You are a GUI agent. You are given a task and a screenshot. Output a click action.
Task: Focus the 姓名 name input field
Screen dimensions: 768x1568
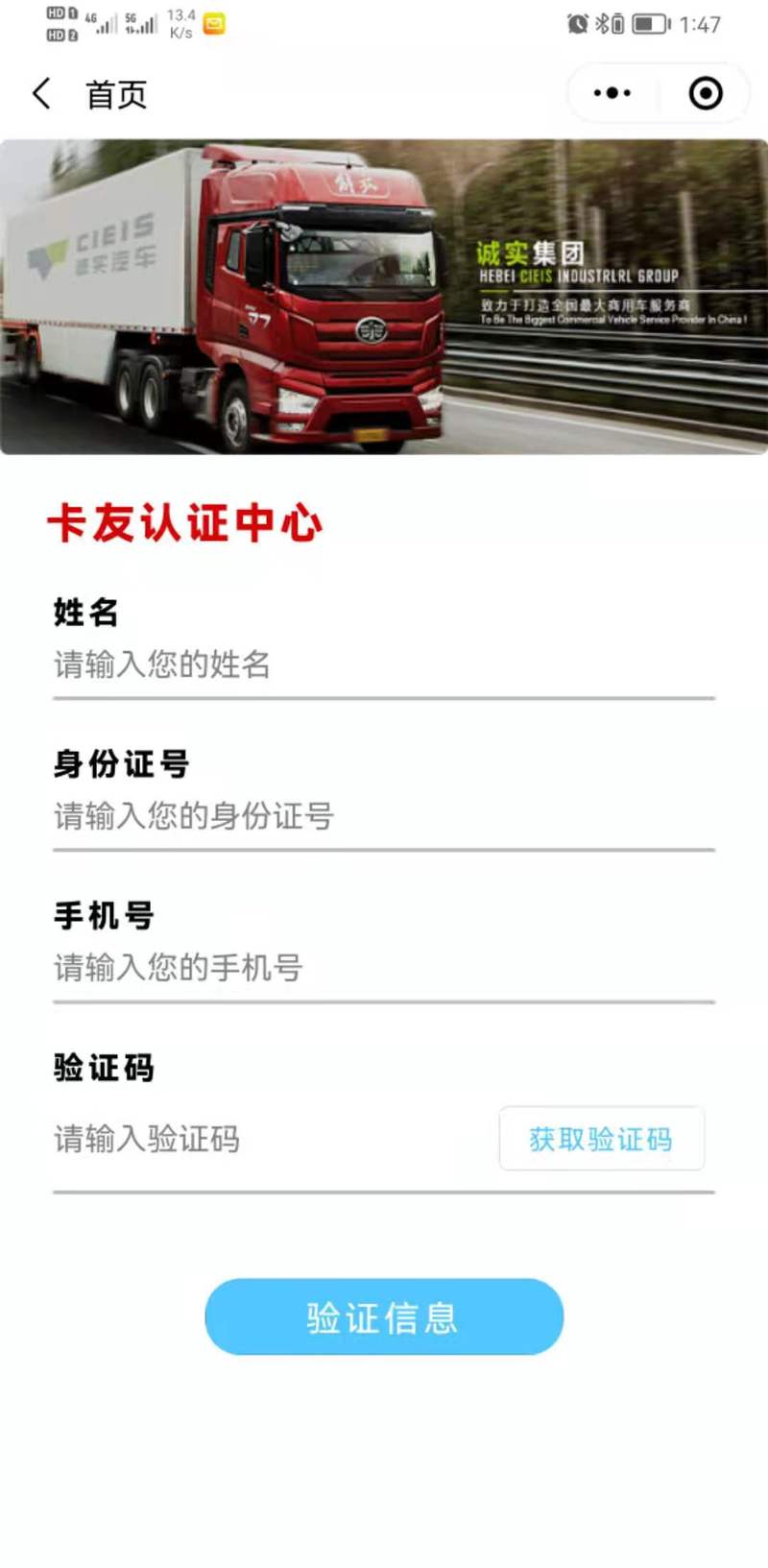[x=384, y=664]
